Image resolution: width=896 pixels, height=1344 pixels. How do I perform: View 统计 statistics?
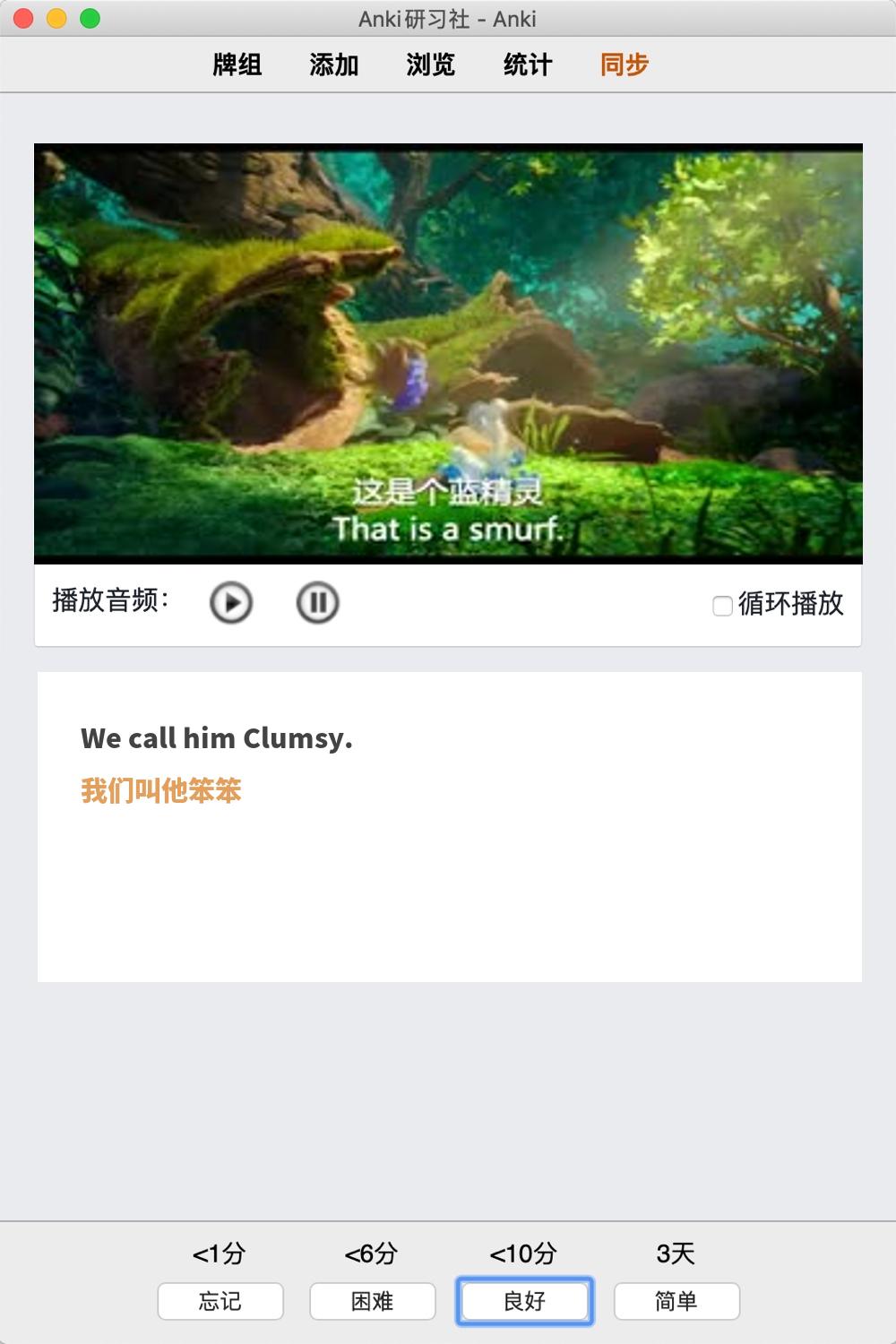pyautogui.click(x=528, y=65)
